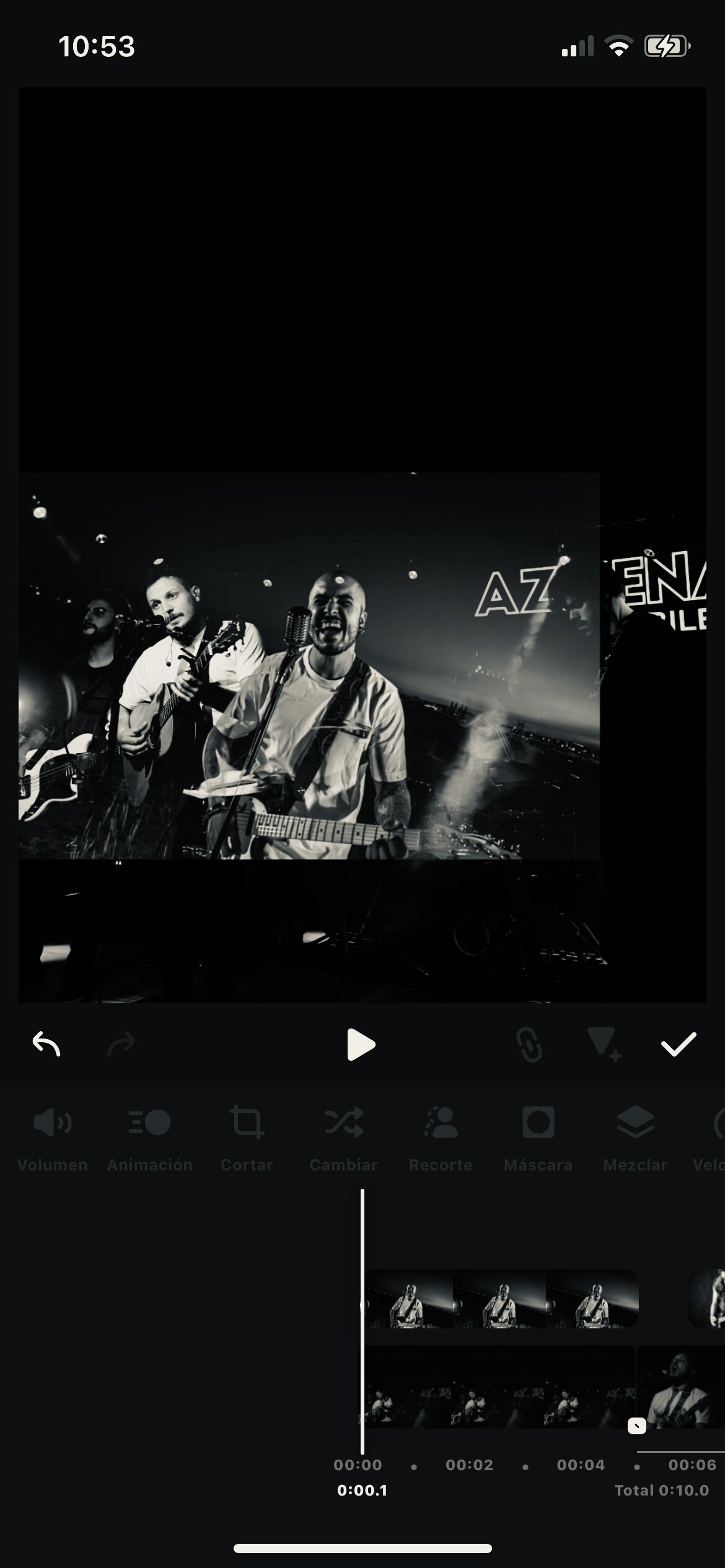Undo the last edit
Screen dimensions: 725x1568
tap(46, 1045)
